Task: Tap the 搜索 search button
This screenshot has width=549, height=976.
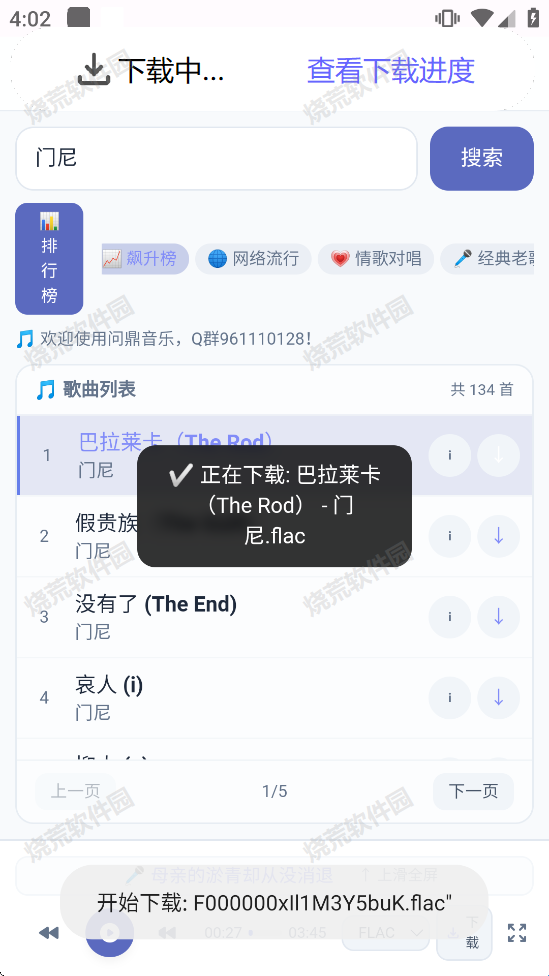Action: click(x=482, y=158)
